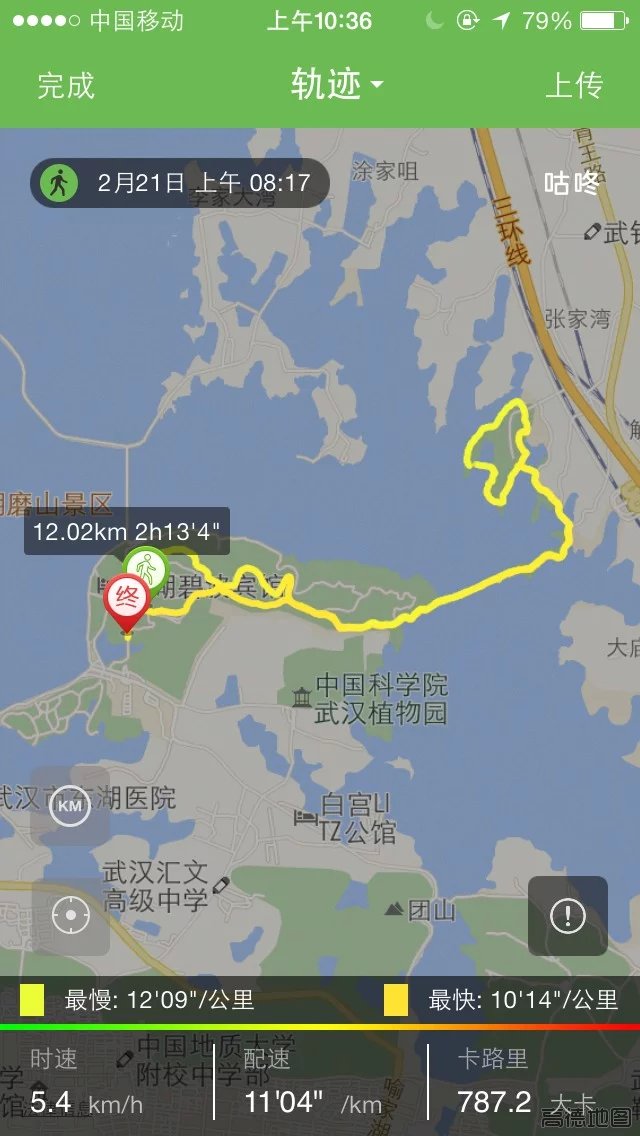640x1136 pixels.
Task: Recenter map on current location
Action: [70, 917]
